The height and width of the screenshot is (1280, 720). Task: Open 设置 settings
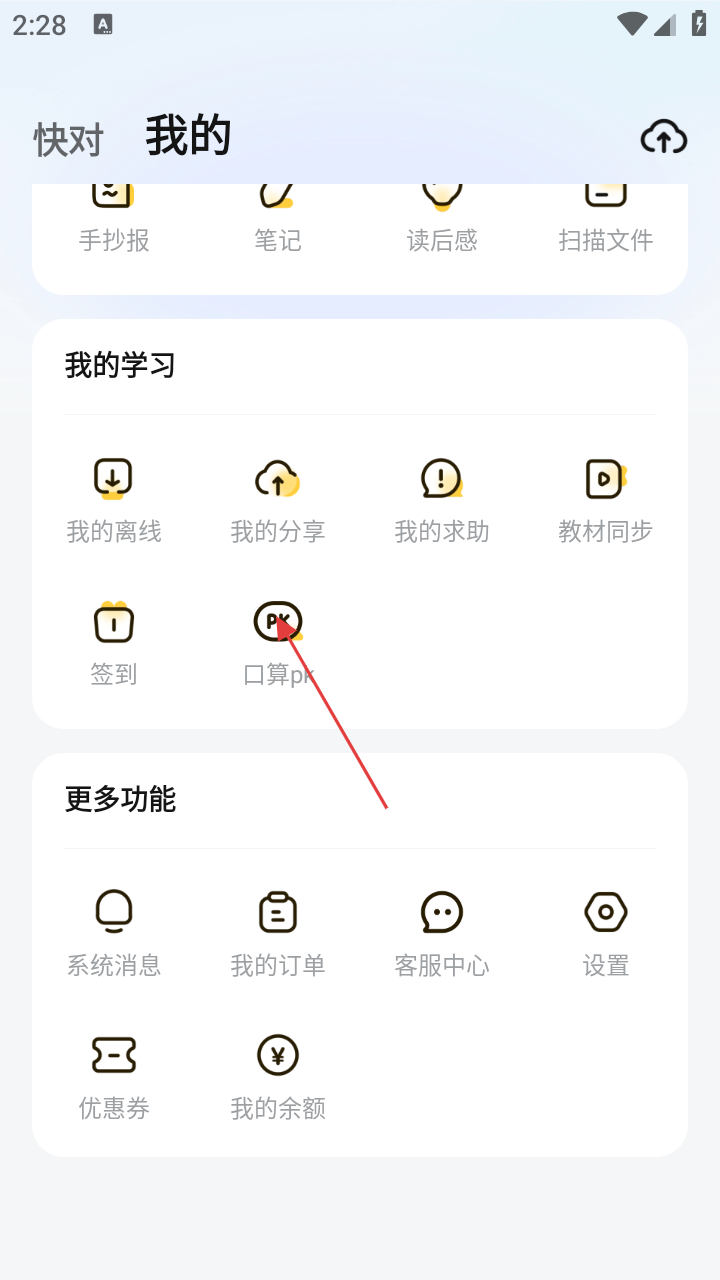[x=606, y=933]
